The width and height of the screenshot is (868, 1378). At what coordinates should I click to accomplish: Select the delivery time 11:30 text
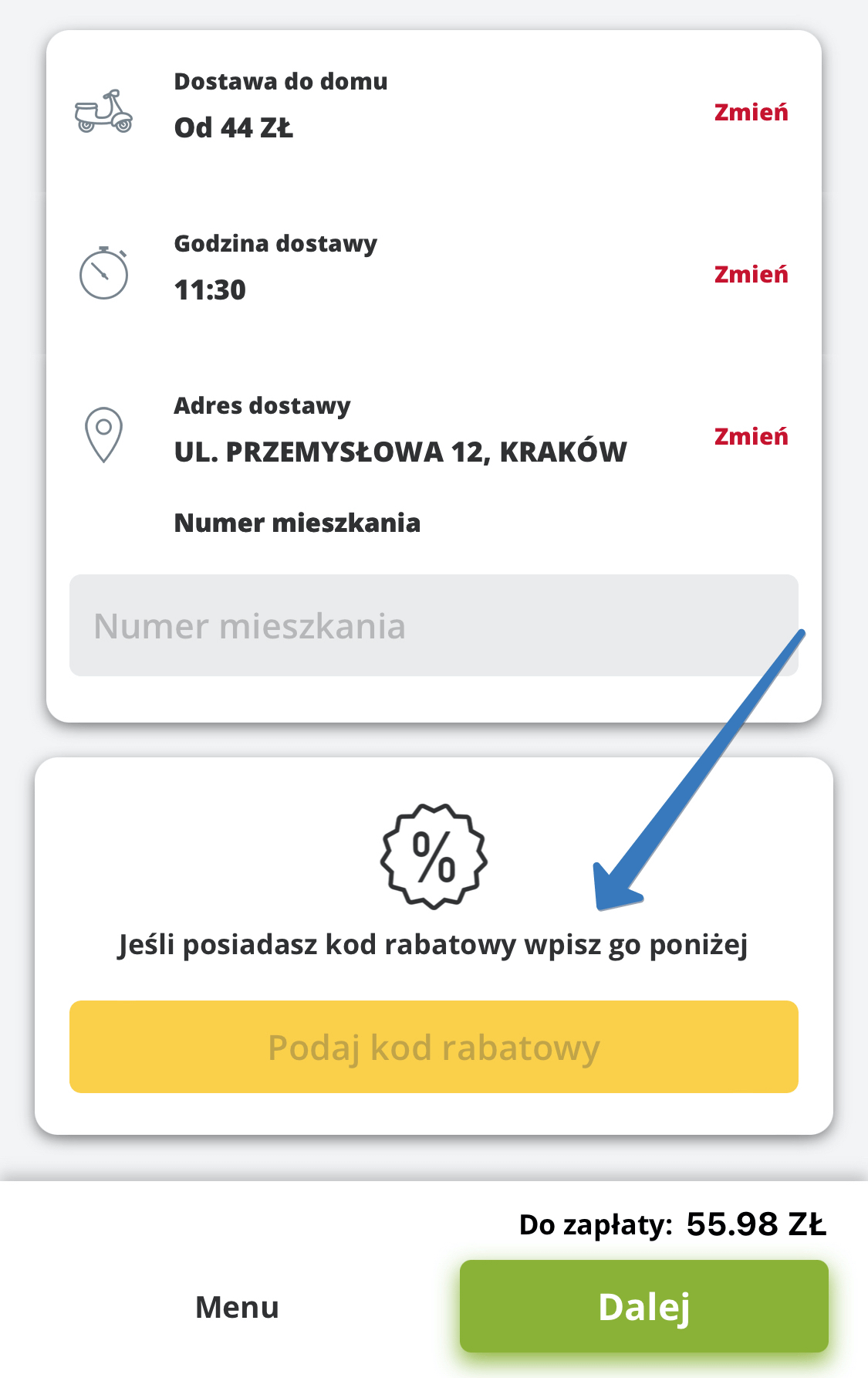pos(210,291)
